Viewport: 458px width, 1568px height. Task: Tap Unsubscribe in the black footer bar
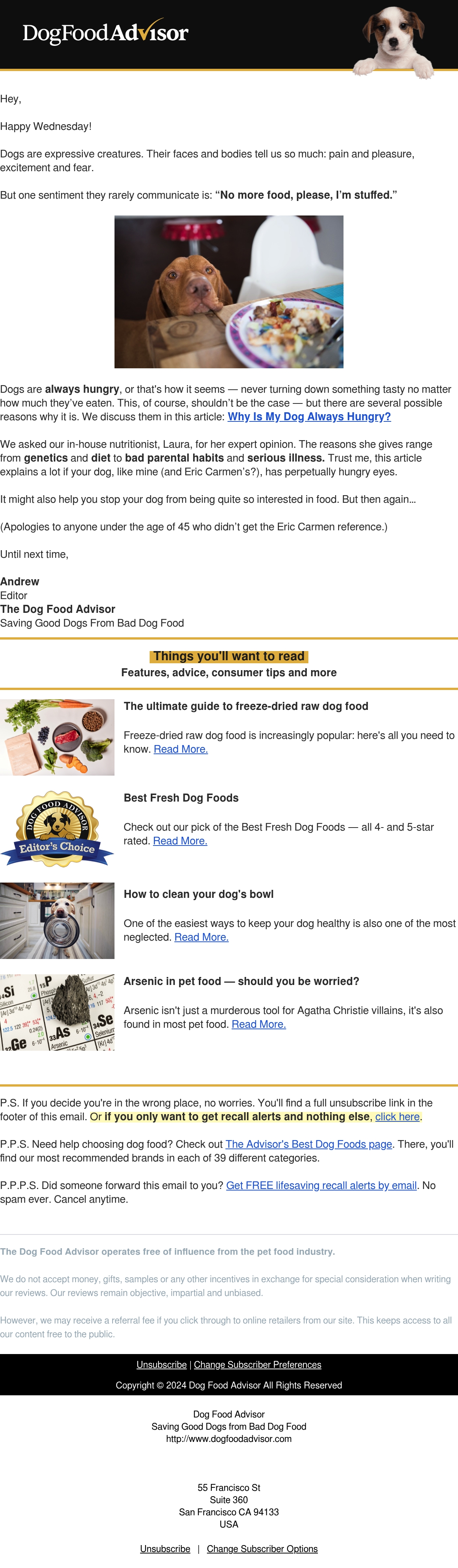162,1364
